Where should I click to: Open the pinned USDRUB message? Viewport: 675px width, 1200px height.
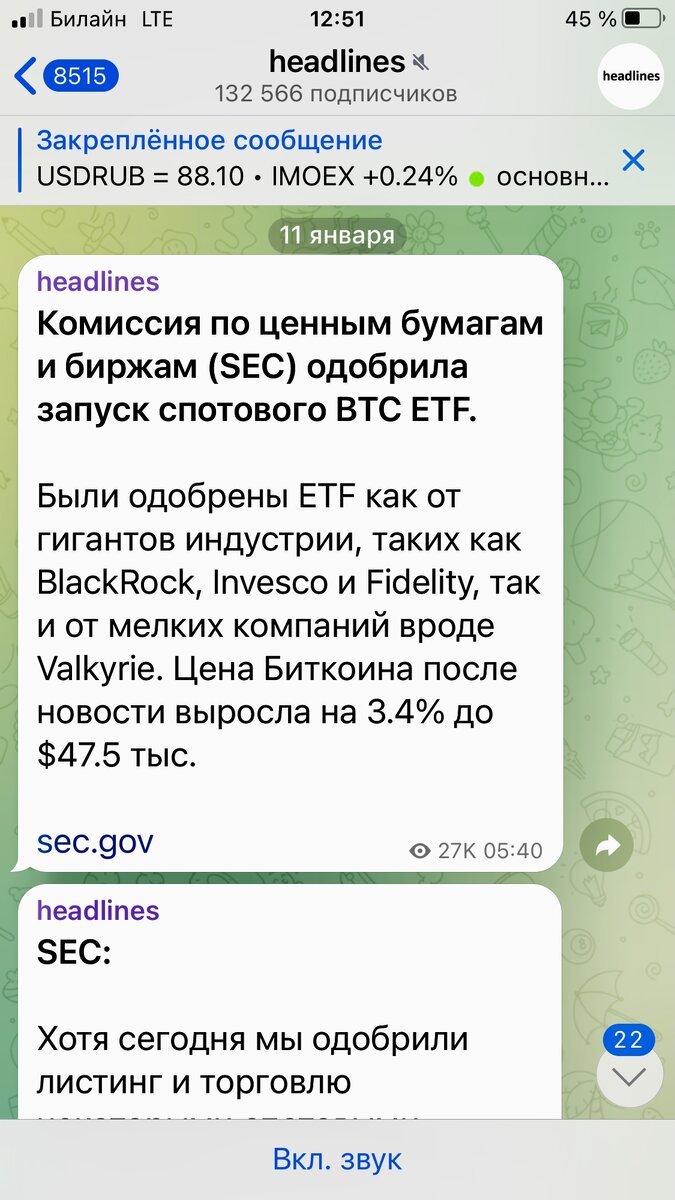320,159
